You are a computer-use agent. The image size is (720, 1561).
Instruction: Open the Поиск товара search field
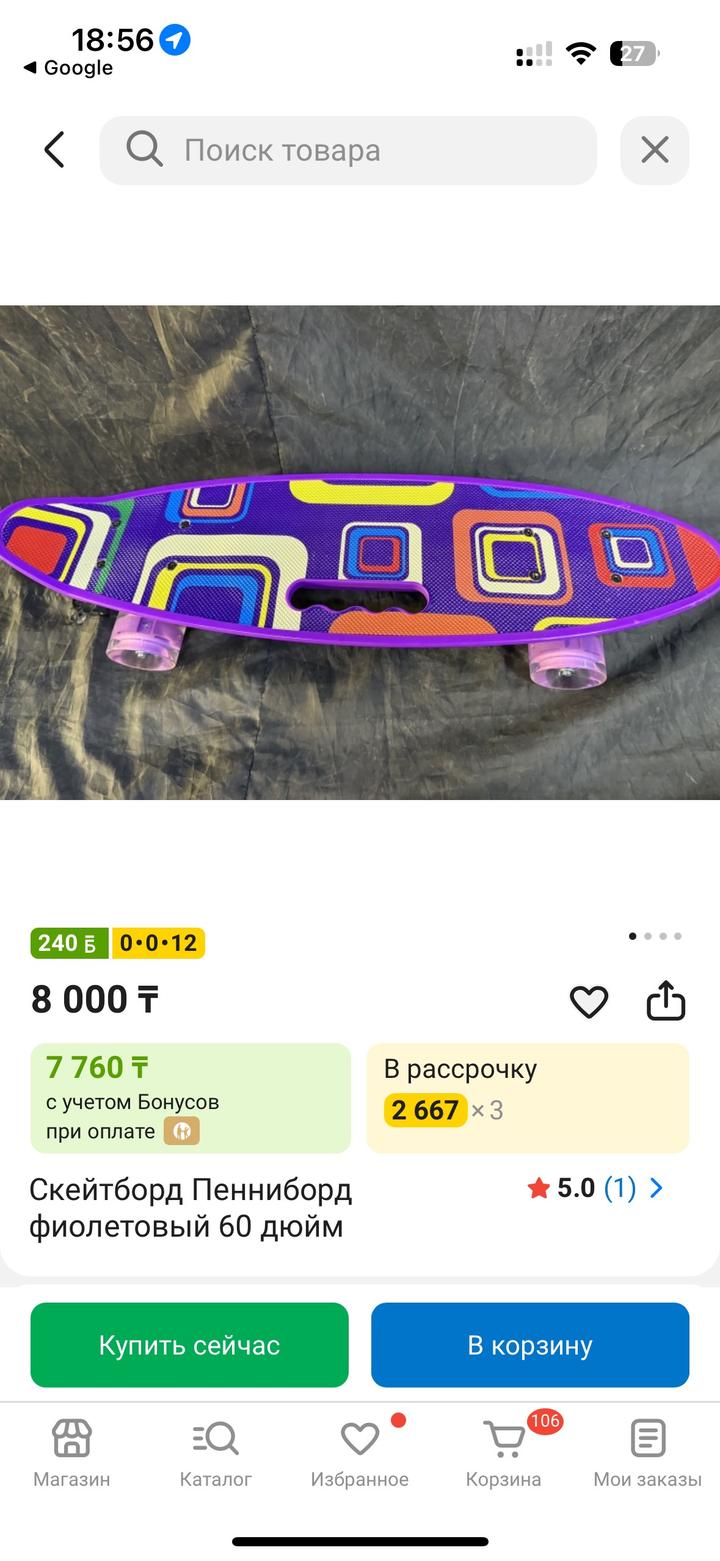(x=348, y=150)
